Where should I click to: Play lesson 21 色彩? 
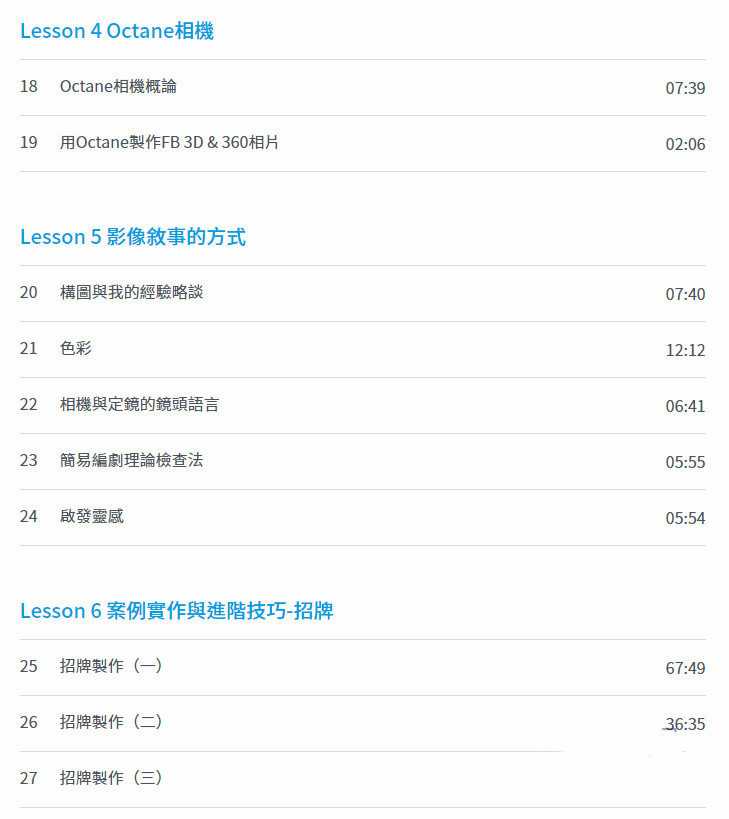[x=76, y=349]
